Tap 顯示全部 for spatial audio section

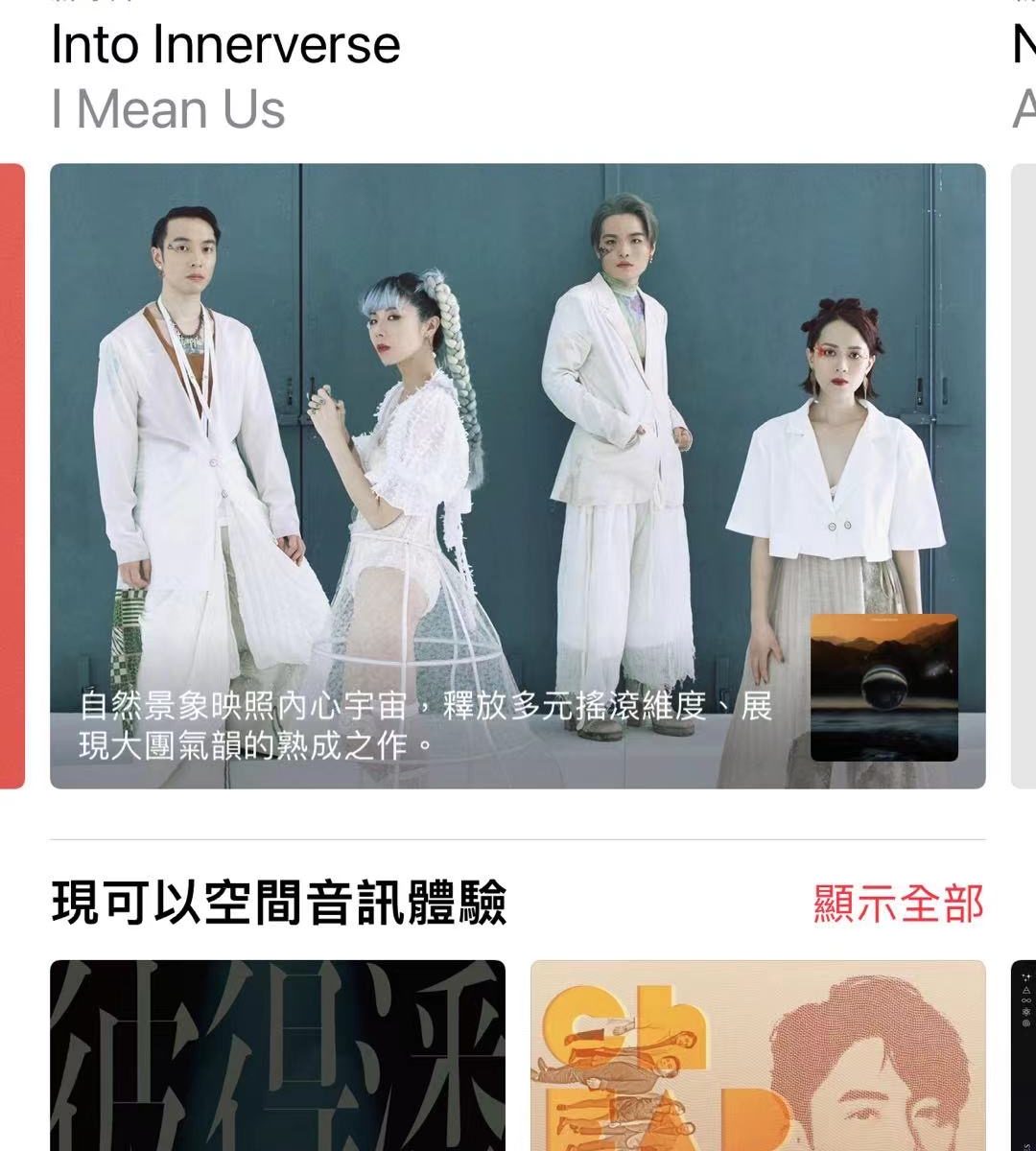[898, 904]
